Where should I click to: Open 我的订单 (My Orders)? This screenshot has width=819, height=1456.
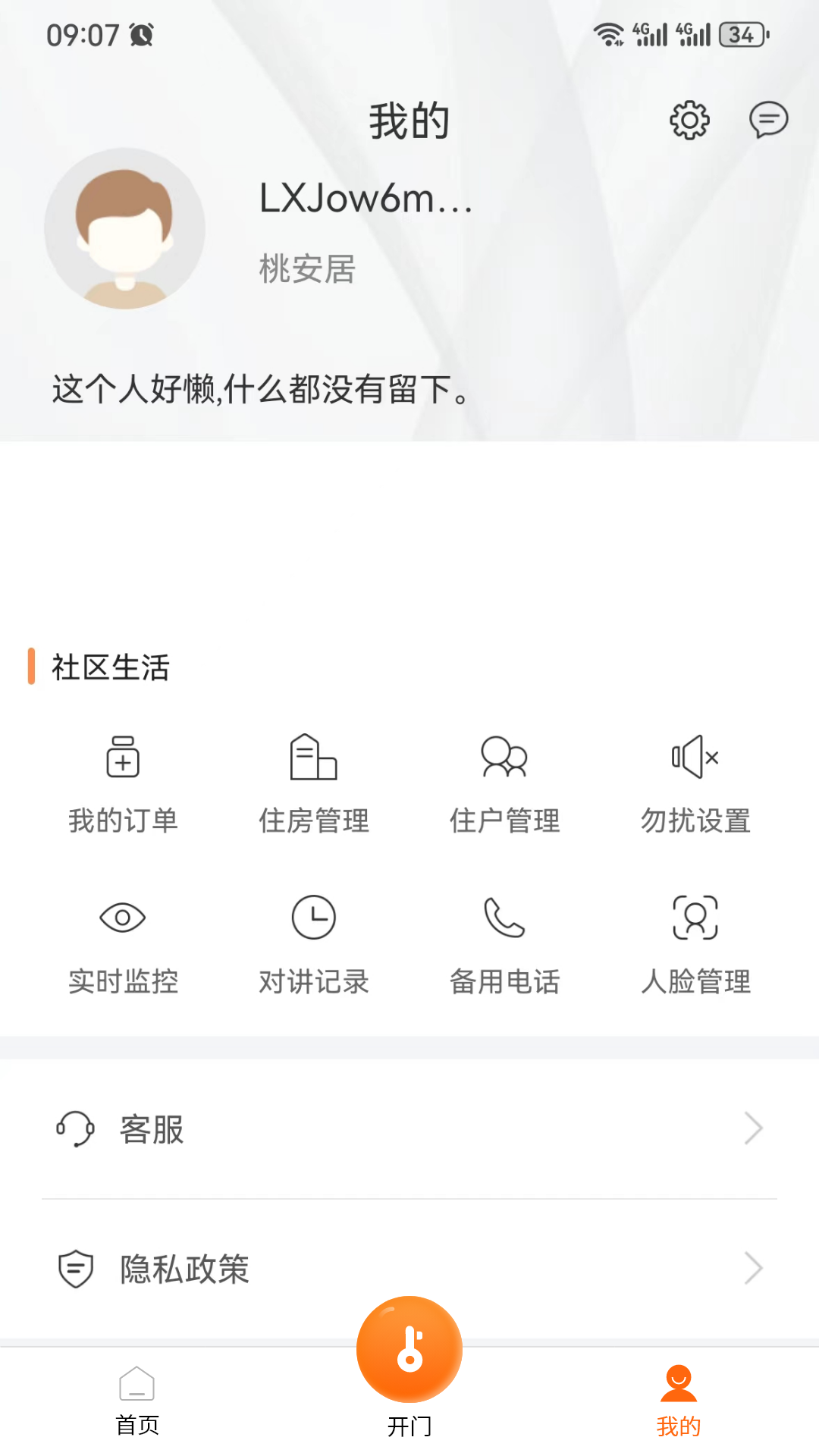pos(123,785)
